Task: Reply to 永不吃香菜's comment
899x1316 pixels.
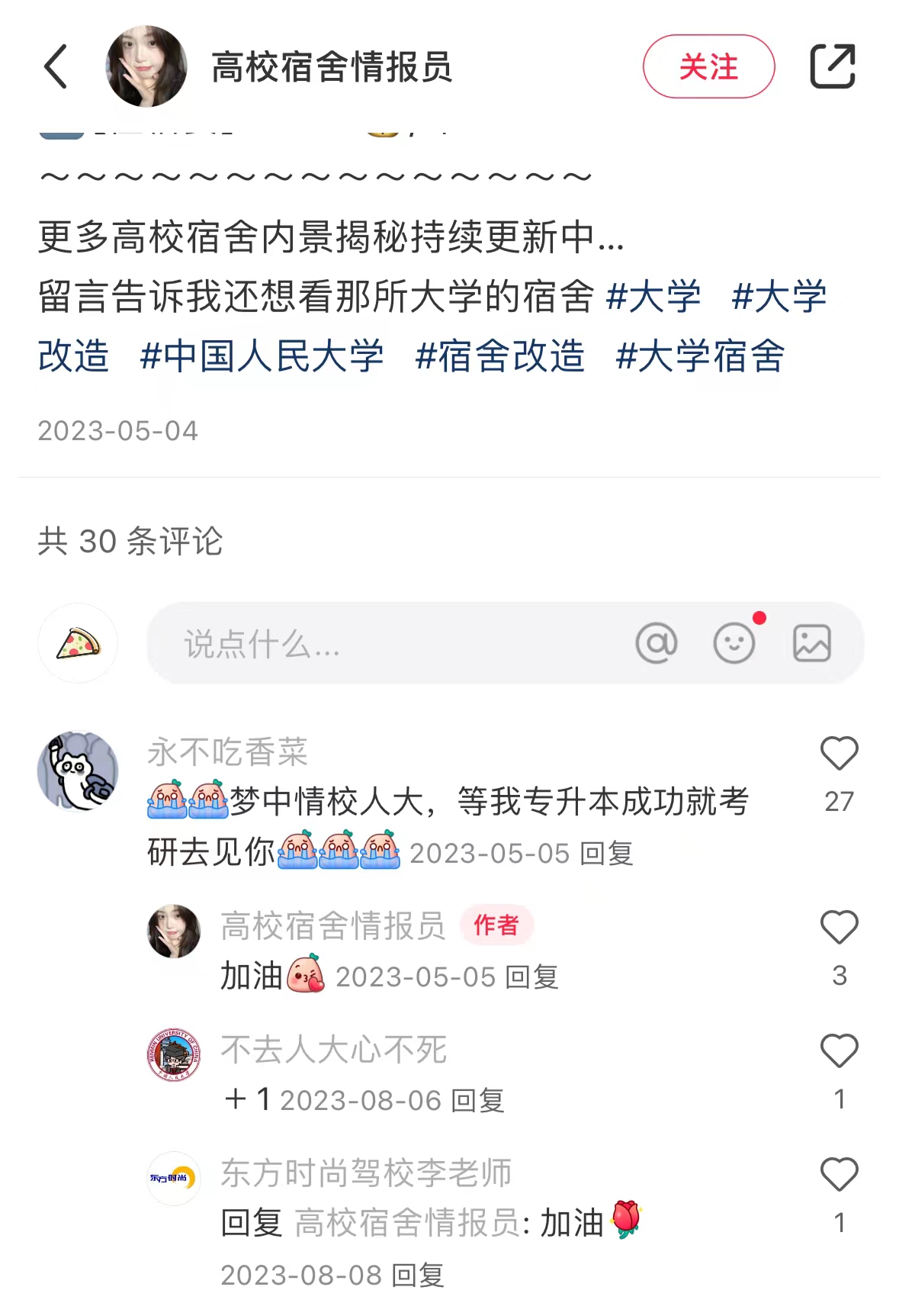Action: point(607,854)
